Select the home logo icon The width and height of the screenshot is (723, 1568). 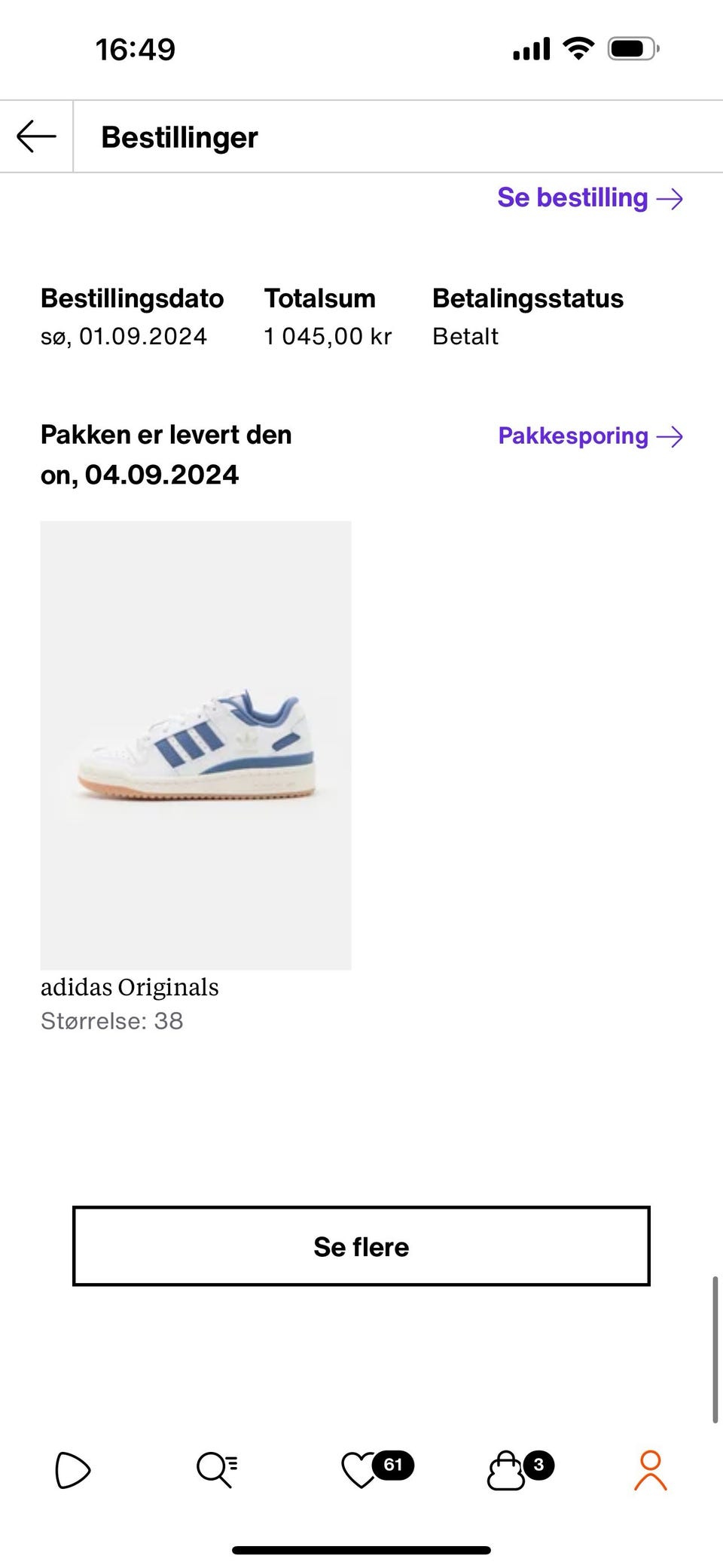click(72, 1471)
